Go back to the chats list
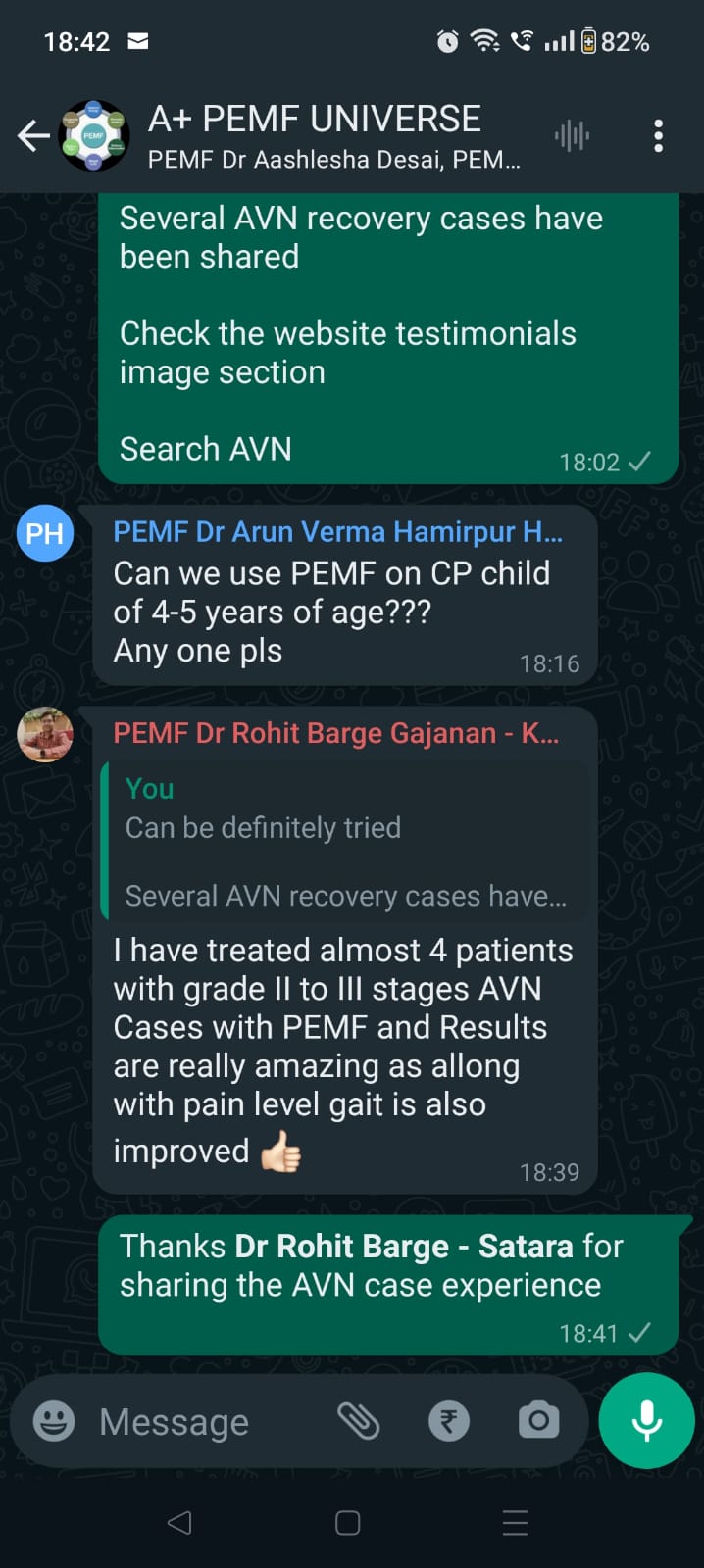The height and width of the screenshot is (1568, 704). tap(33, 135)
